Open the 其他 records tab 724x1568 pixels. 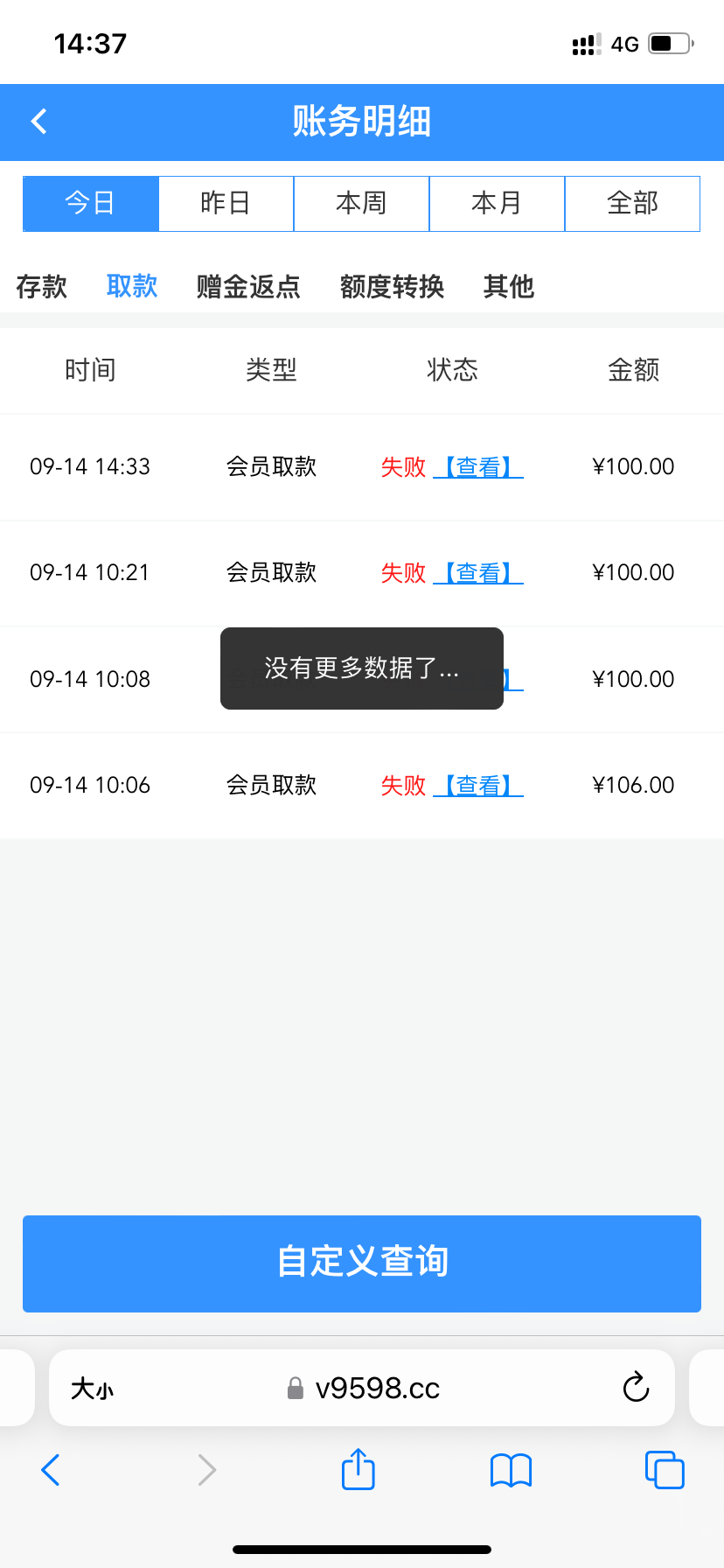click(x=508, y=287)
